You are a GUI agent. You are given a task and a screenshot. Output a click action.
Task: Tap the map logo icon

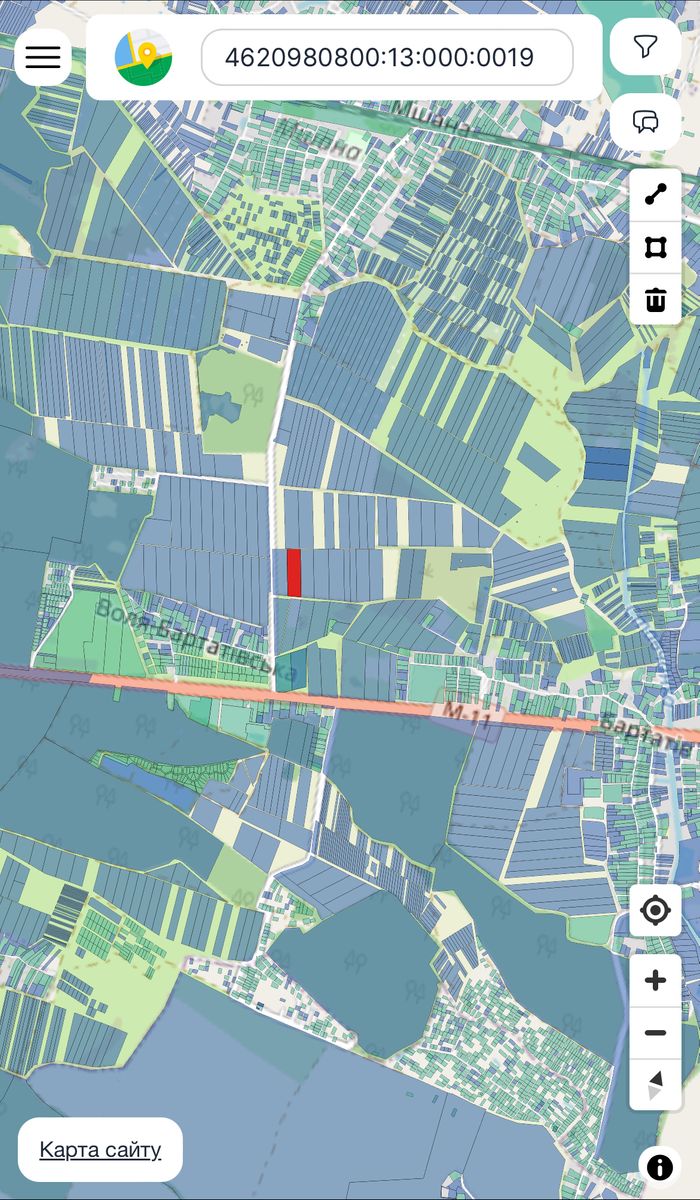143,57
